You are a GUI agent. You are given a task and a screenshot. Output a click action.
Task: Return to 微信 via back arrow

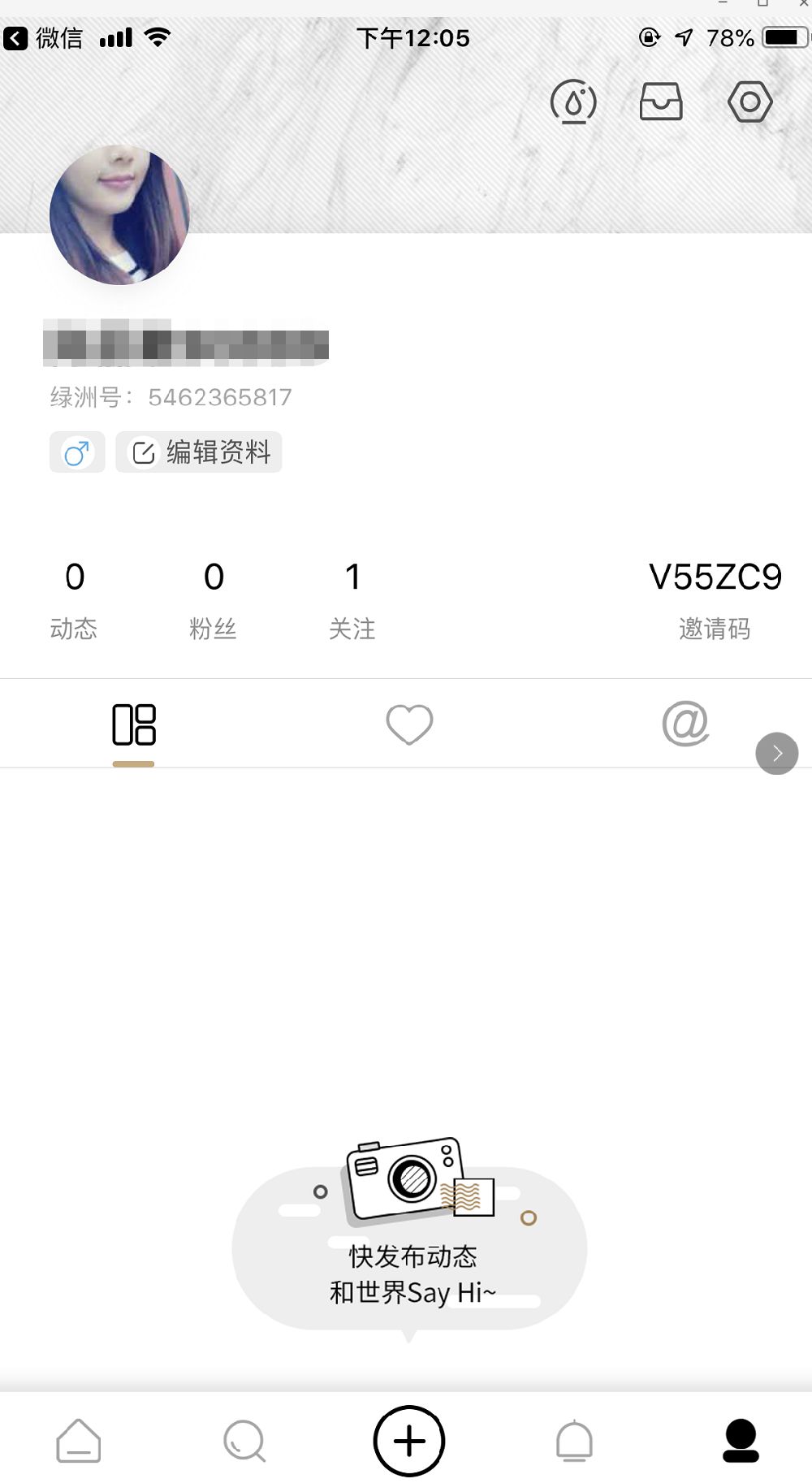tap(42, 38)
